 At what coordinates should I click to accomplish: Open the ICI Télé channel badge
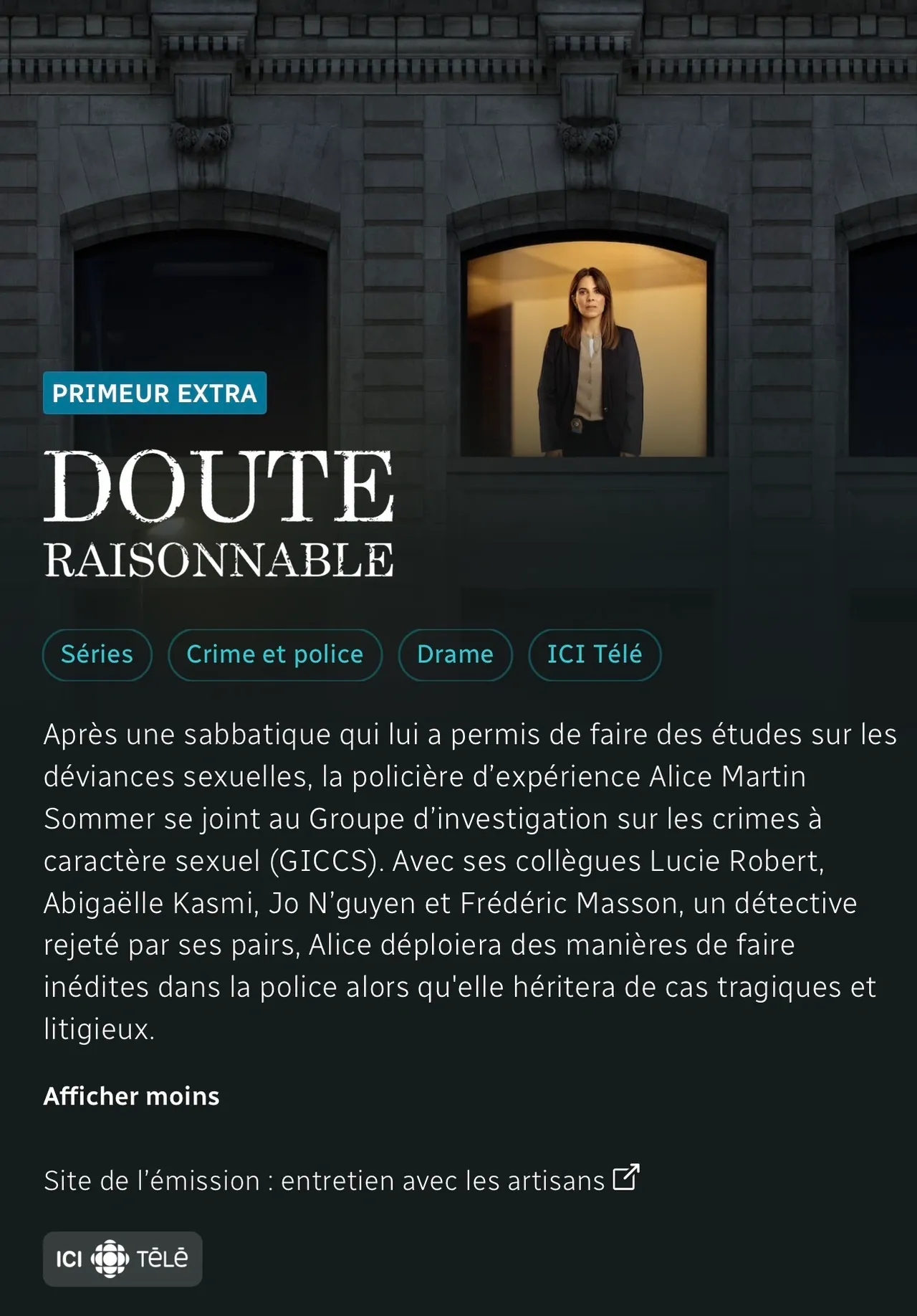[123, 1259]
